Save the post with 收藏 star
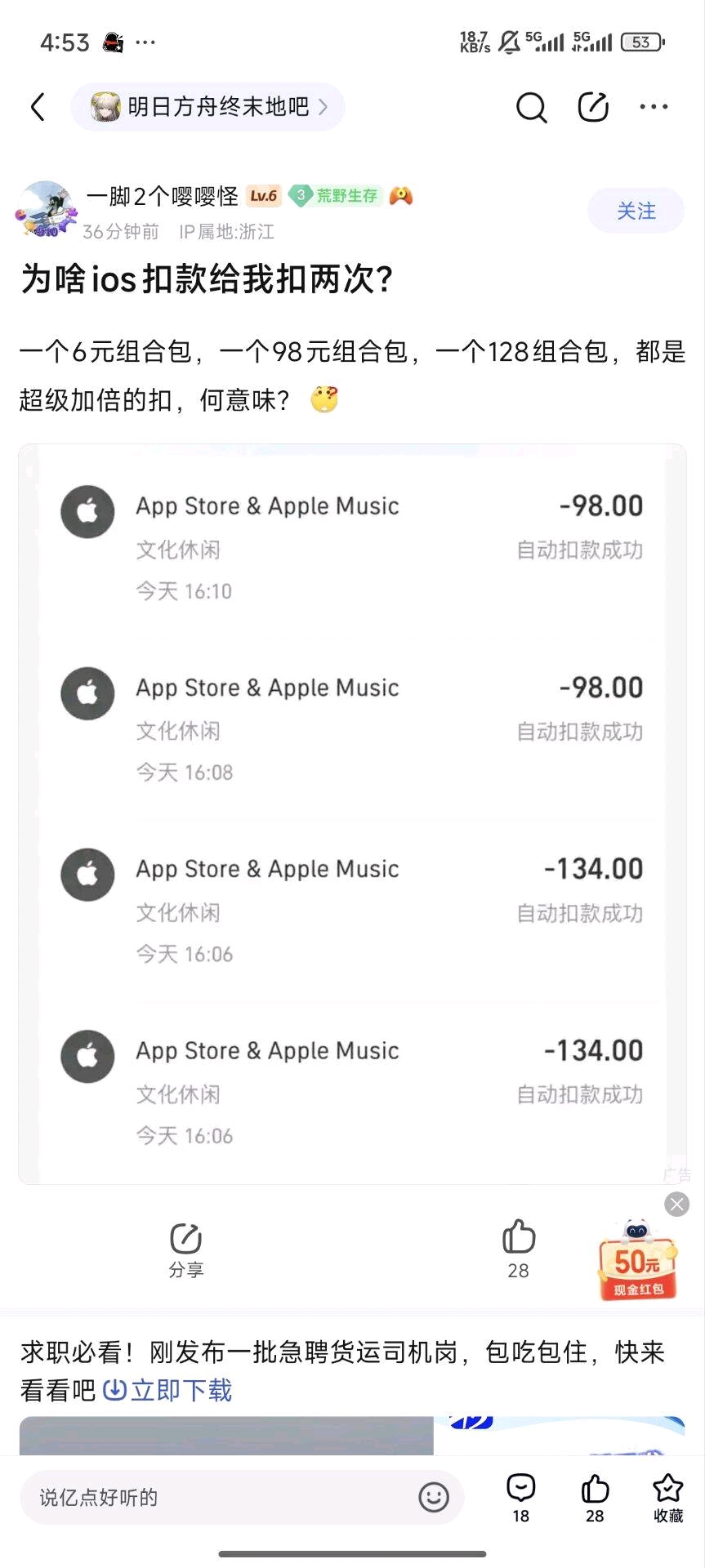Screen dimensions: 705x1568 (x=667, y=1497)
